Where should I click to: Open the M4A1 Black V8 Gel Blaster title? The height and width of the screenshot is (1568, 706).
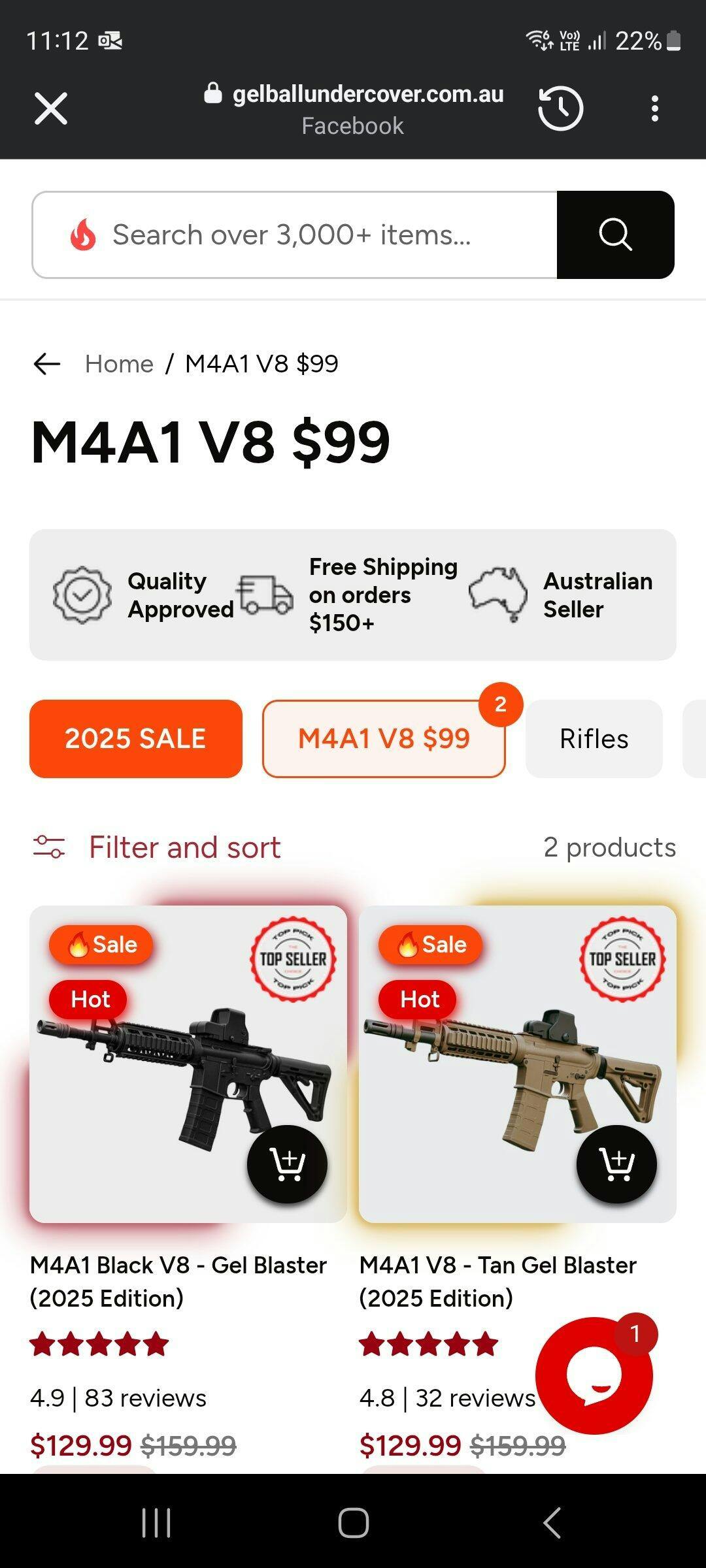point(178,1281)
